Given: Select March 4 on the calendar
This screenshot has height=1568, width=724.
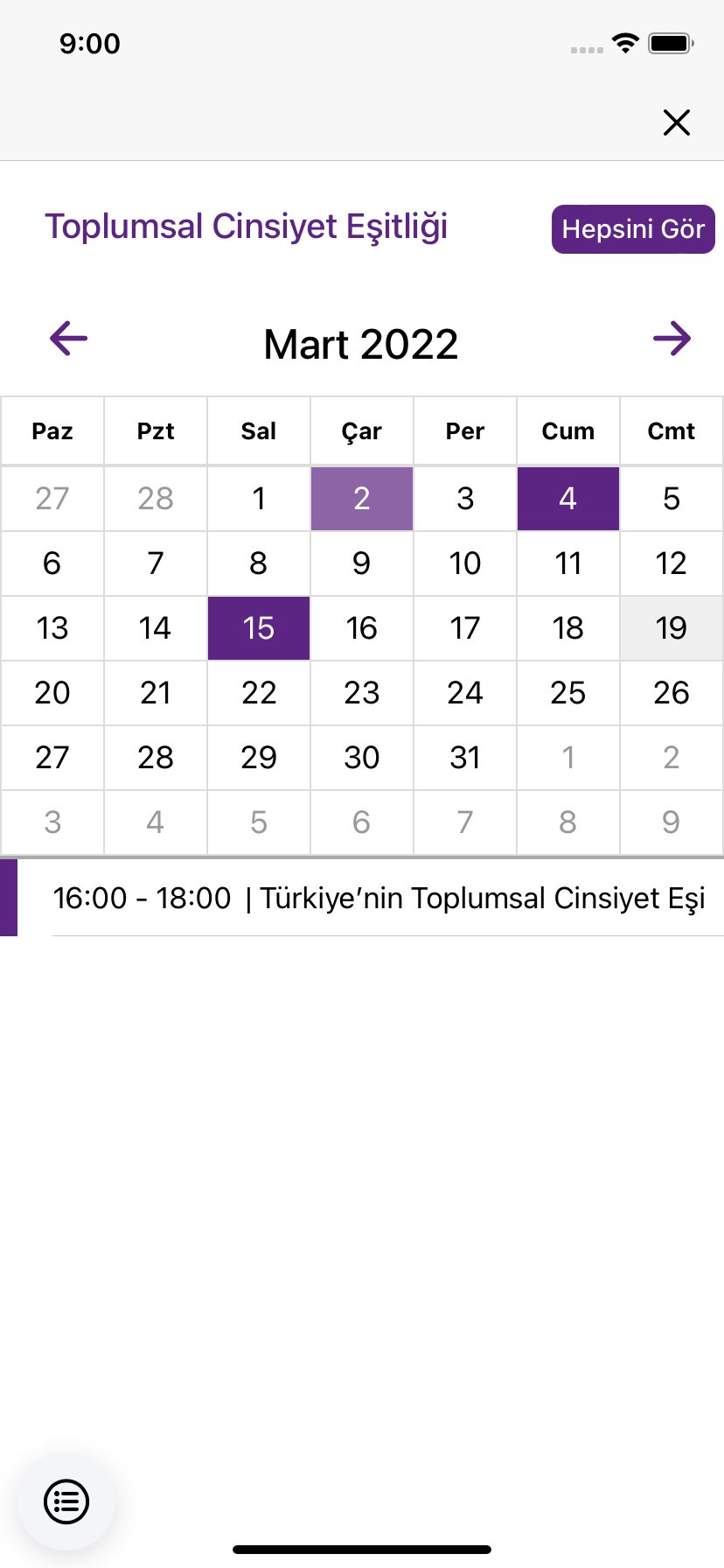Looking at the screenshot, I should (x=568, y=499).
